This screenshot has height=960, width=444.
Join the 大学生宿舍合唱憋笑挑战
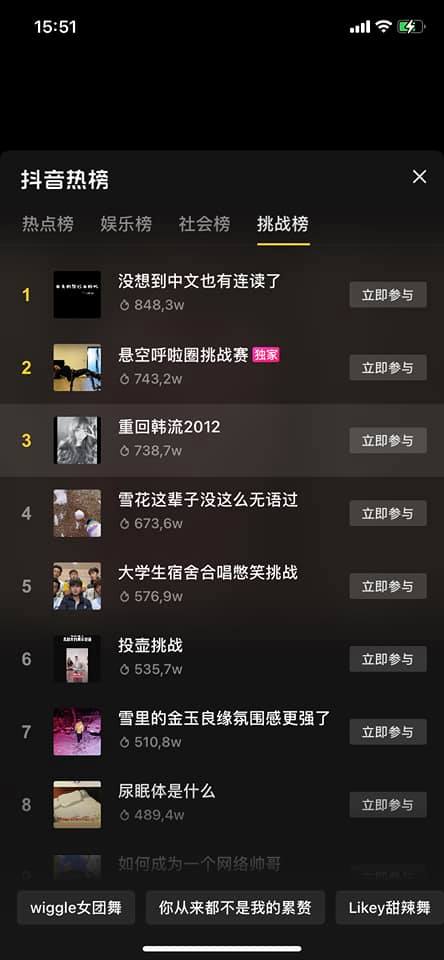point(388,587)
